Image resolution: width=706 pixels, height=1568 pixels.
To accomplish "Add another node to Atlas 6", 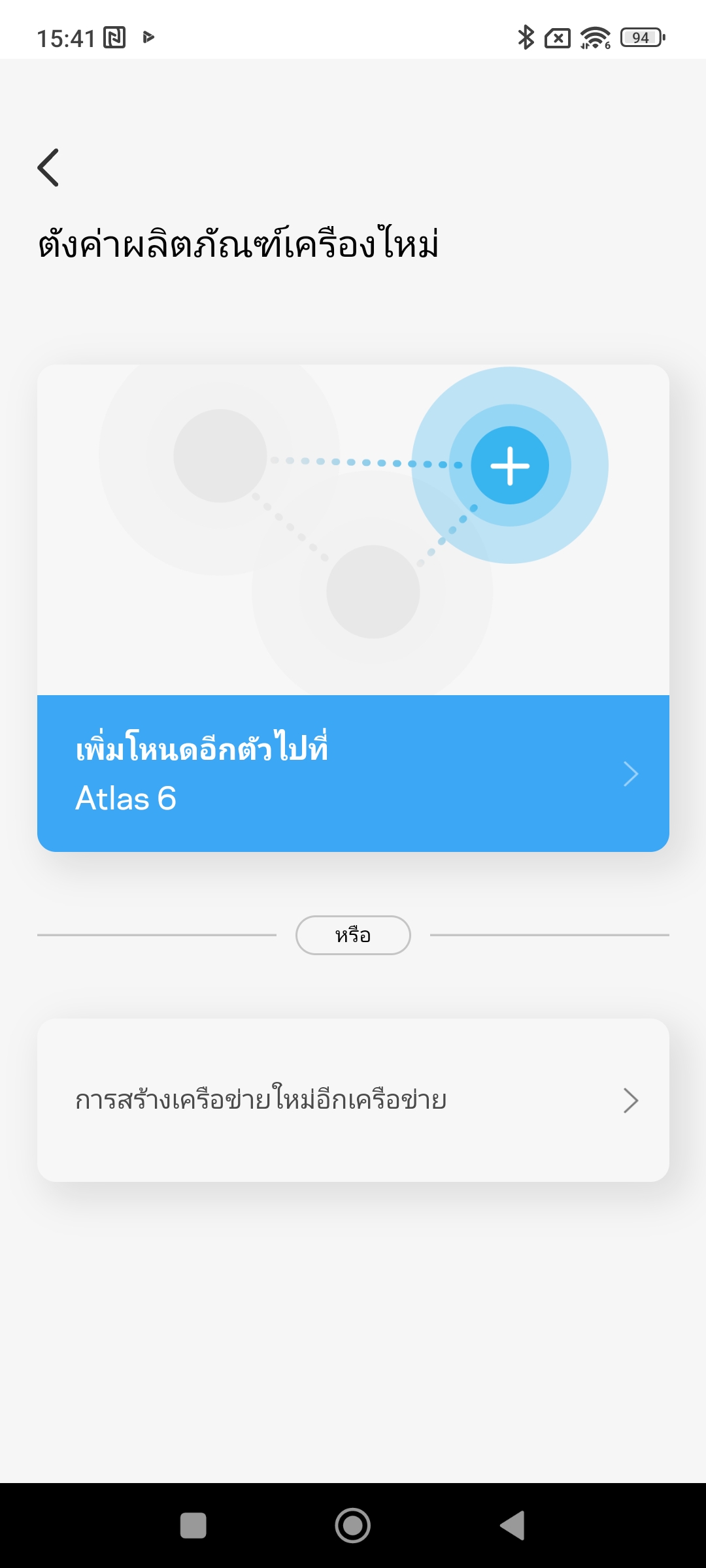I will coord(353,774).
